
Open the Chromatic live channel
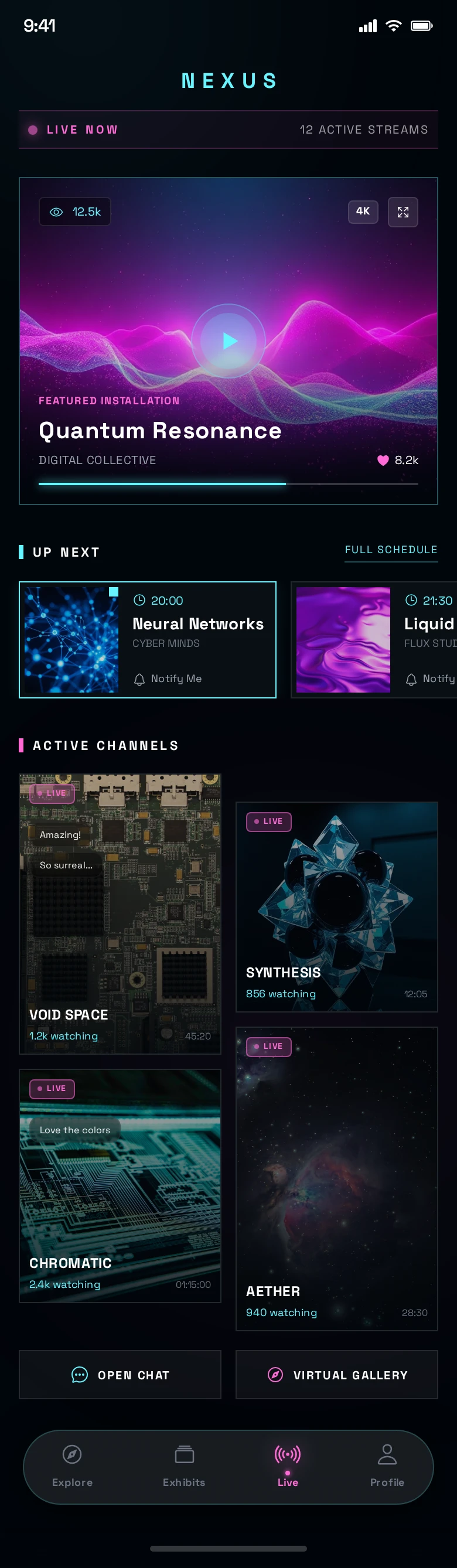[120, 1185]
